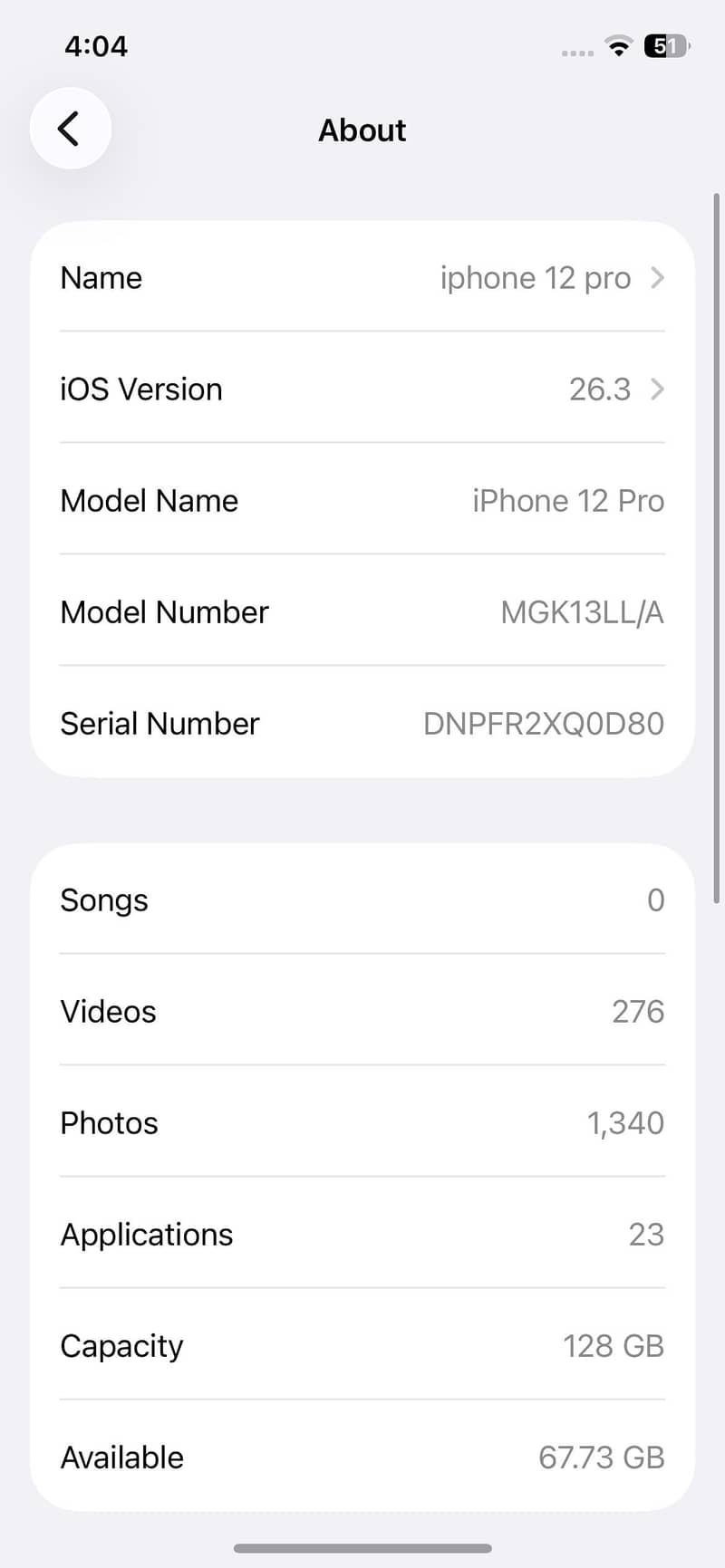The image size is (725, 1568).
Task: Open the Name setting for iphone 12 pro
Action: click(x=362, y=278)
